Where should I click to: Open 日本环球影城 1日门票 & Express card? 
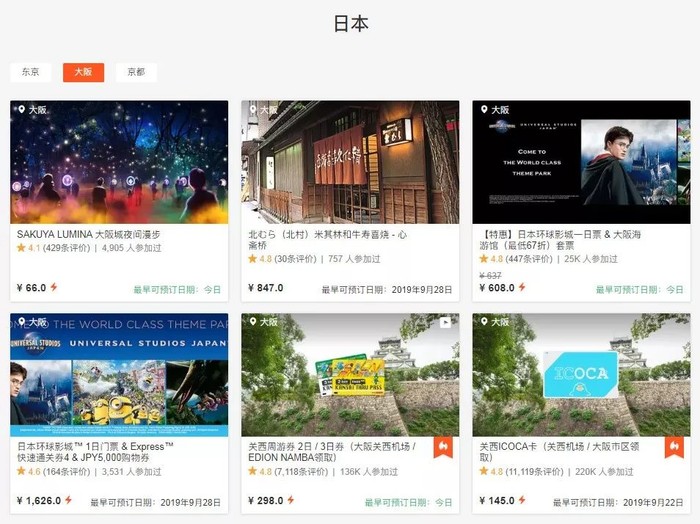click(x=119, y=376)
